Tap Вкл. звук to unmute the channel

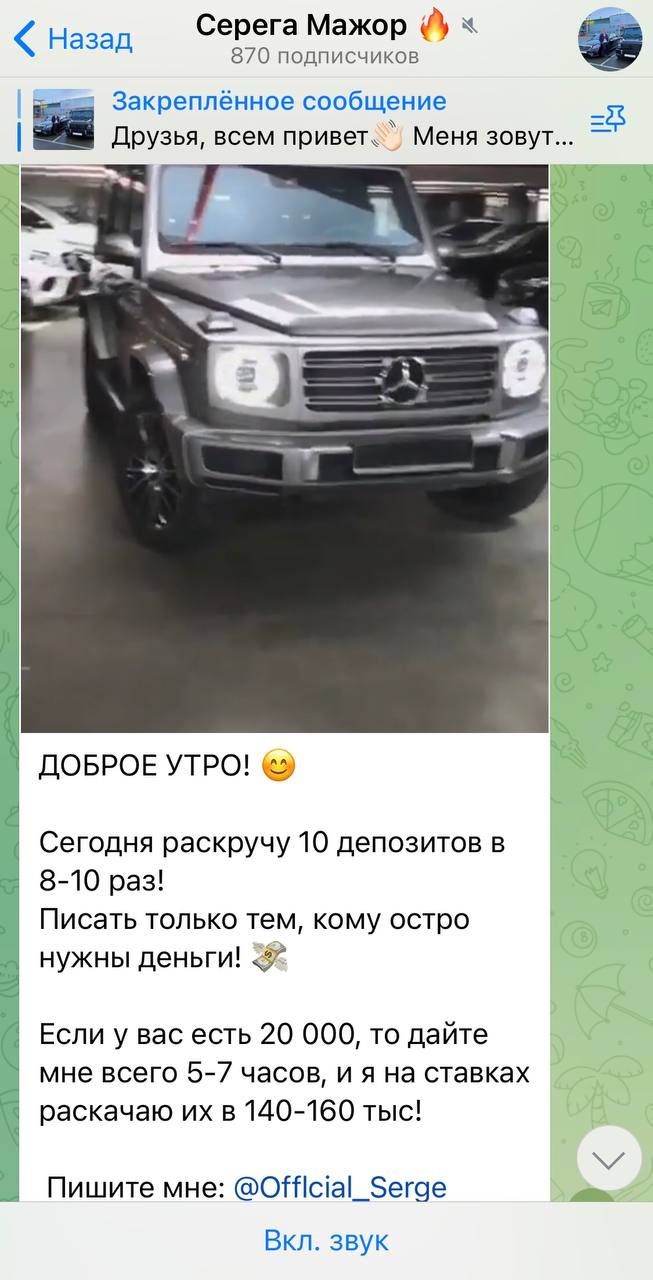pyautogui.click(x=326, y=1241)
